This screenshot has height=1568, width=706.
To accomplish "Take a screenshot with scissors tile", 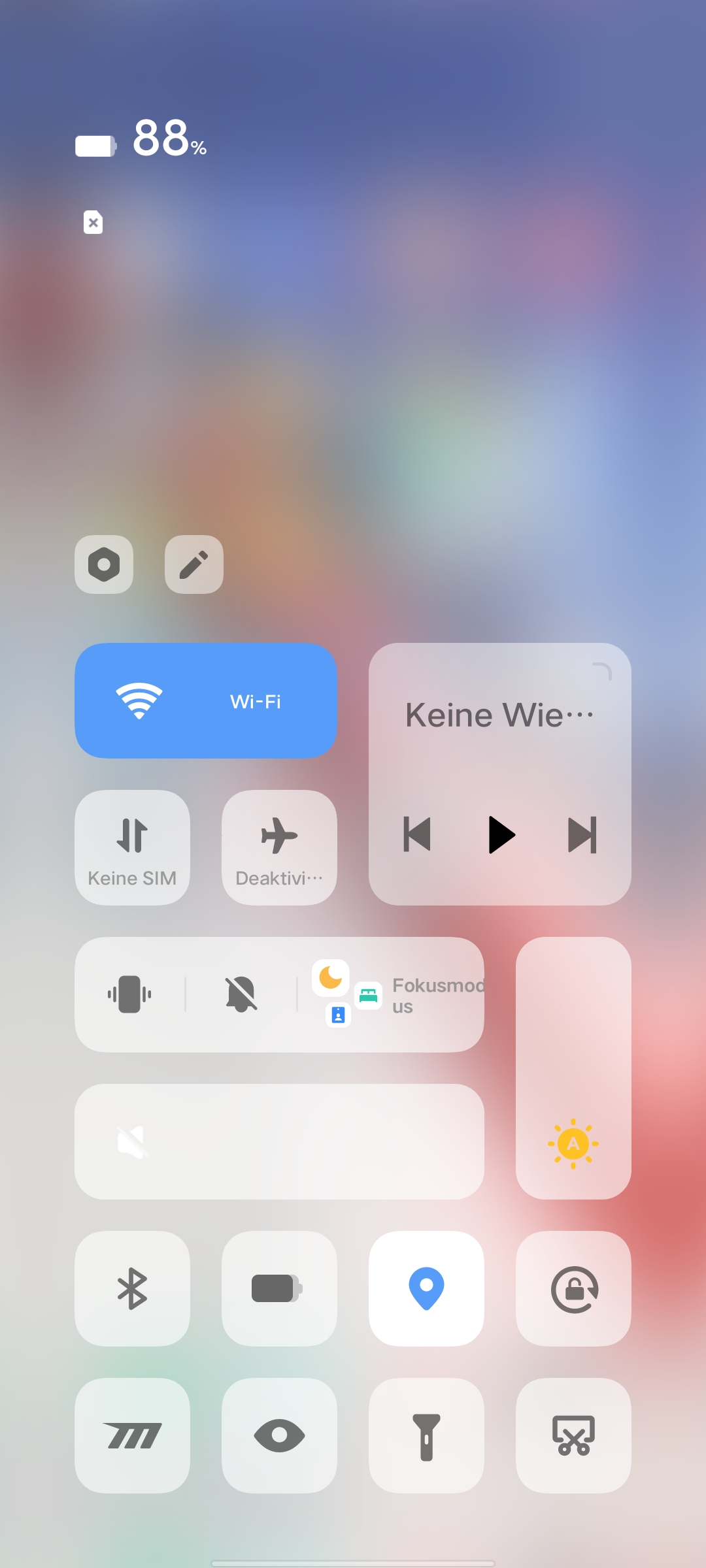I will 574,1436.
